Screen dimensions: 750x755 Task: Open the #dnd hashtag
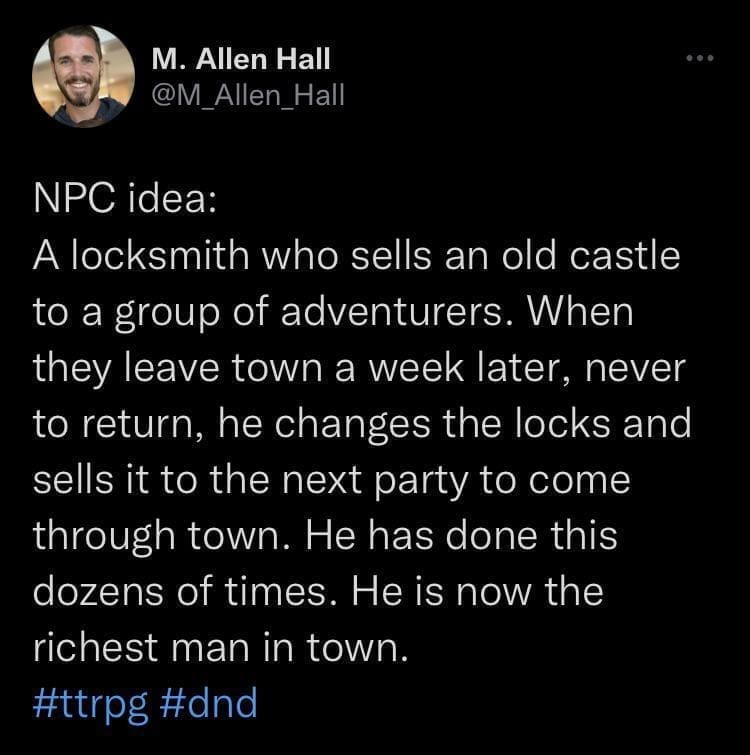[x=208, y=703]
